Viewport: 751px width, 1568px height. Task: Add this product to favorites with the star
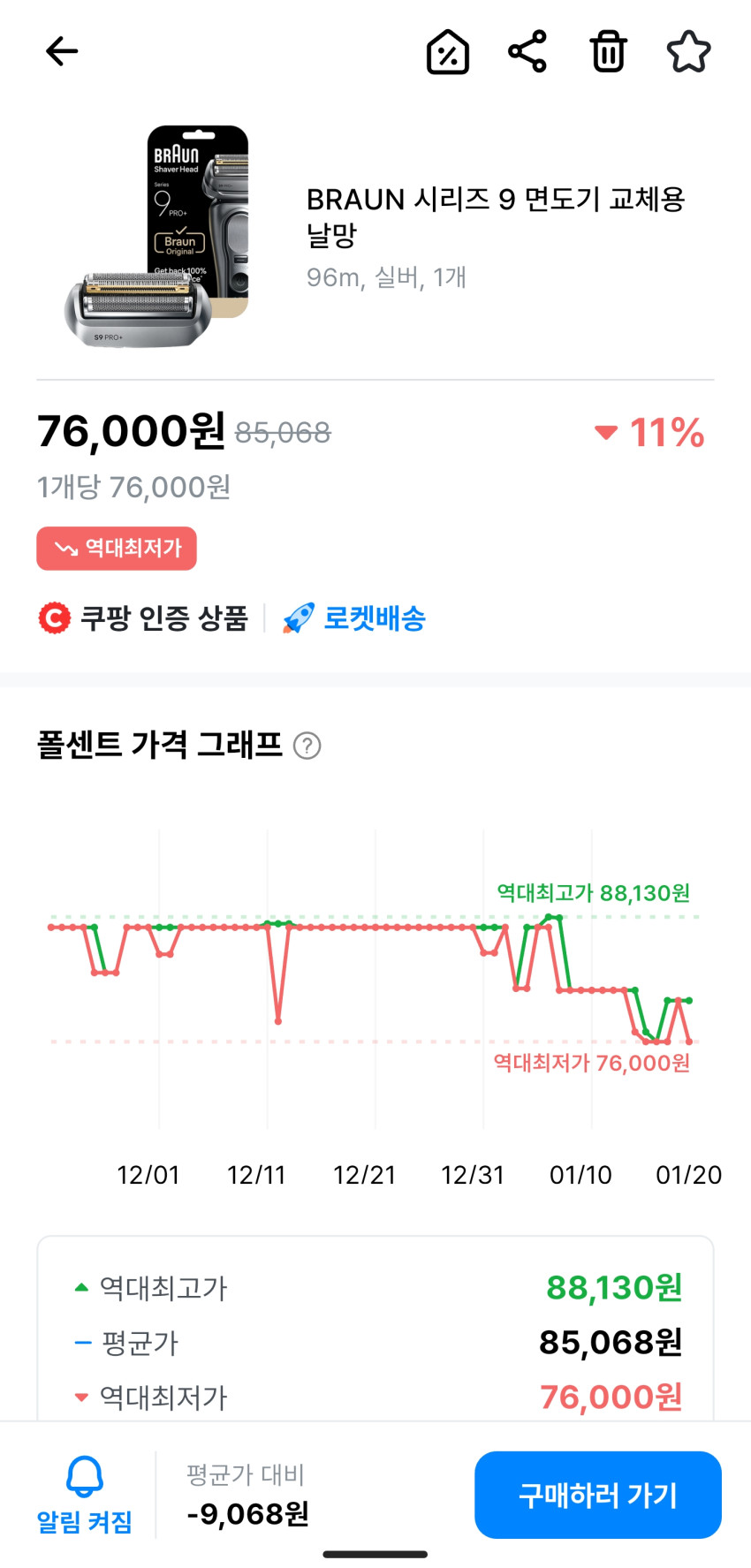[x=688, y=51]
